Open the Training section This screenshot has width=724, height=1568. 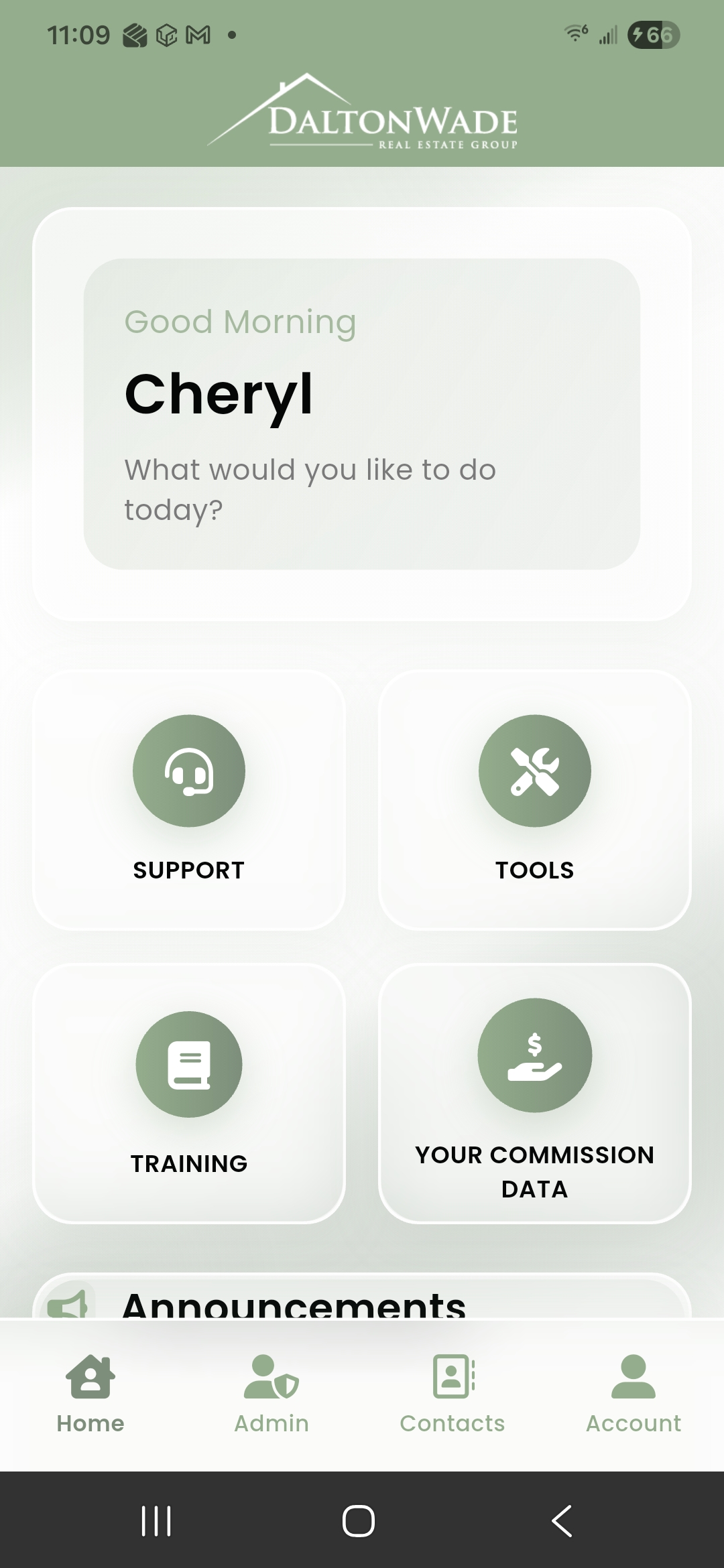tap(188, 1093)
